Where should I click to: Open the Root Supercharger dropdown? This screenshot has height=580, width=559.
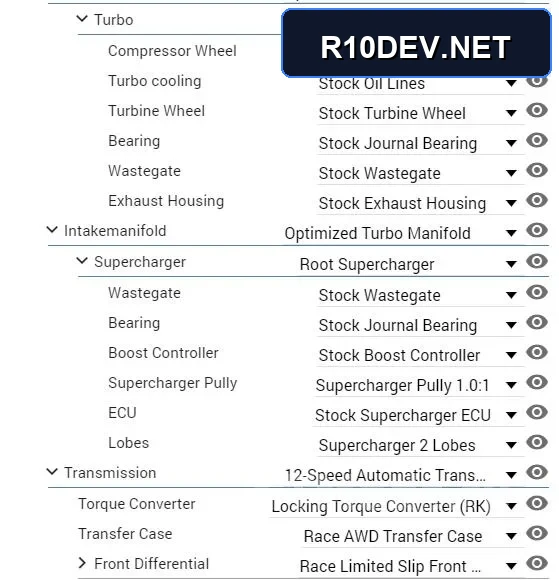point(410,264)
